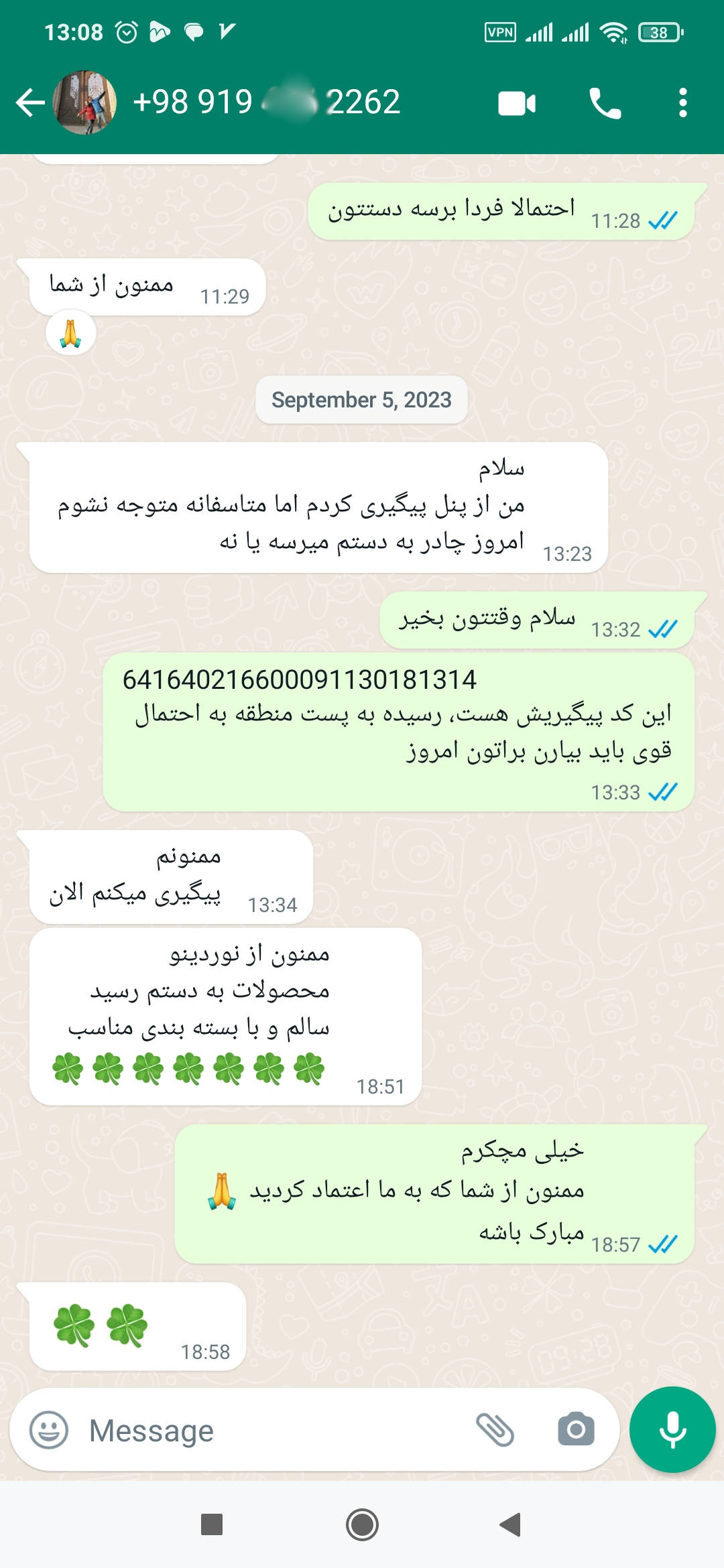Open the contact's profile photo
This screenshot has height=1568, width=724.
(84, 103)
